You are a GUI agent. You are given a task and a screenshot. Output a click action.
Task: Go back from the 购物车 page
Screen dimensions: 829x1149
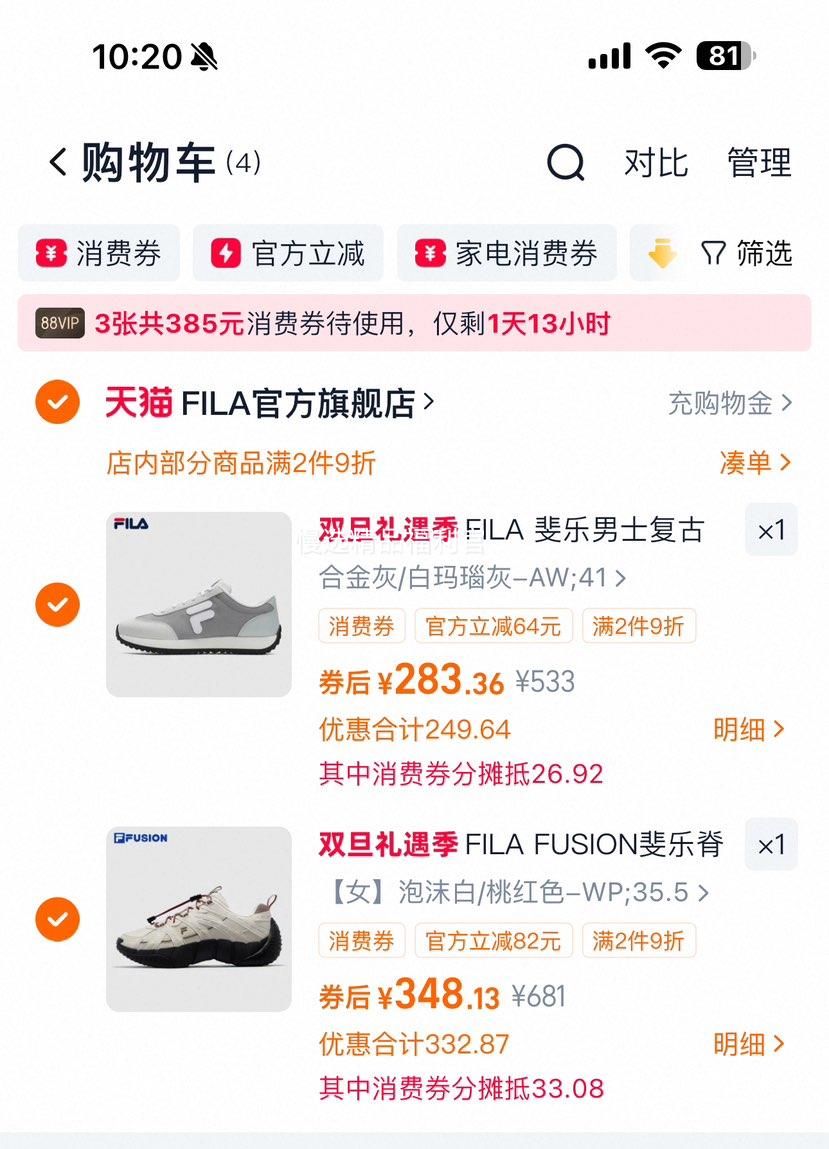(58, 162)
